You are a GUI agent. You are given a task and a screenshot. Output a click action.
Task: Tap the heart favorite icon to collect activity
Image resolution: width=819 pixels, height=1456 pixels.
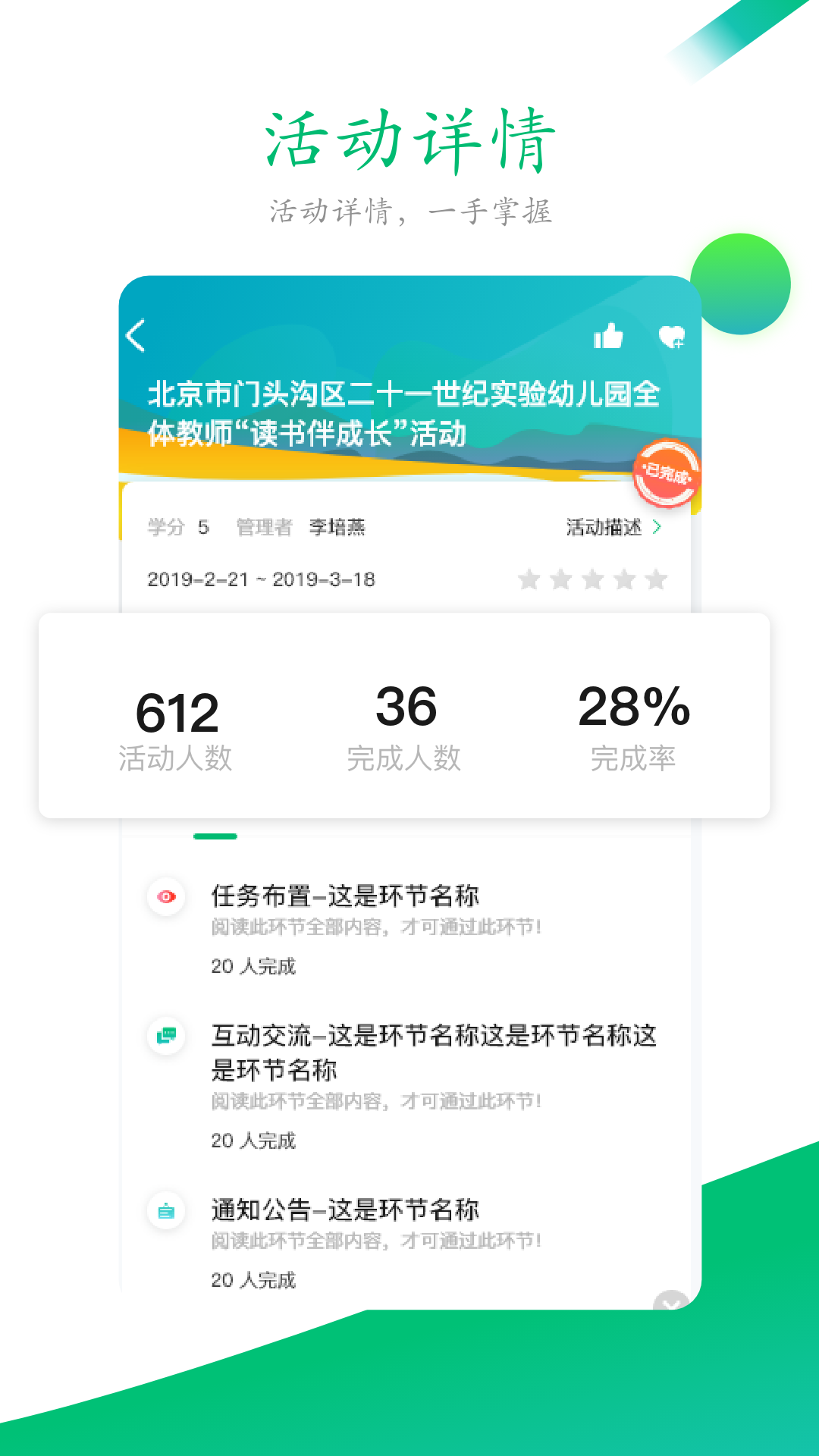pyautogui.click(x=670, y=336)
